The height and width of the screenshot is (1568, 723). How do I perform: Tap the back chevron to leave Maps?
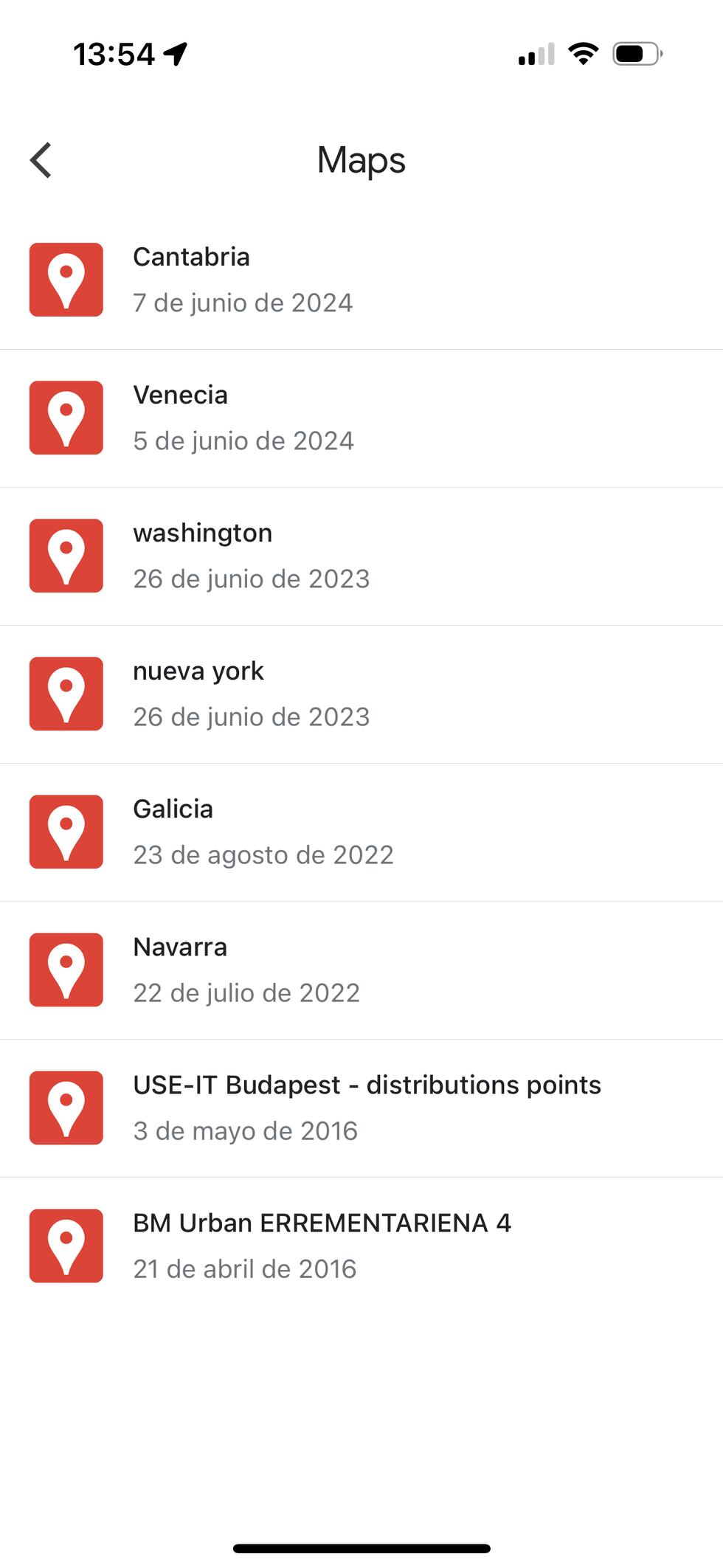point(41,160)
